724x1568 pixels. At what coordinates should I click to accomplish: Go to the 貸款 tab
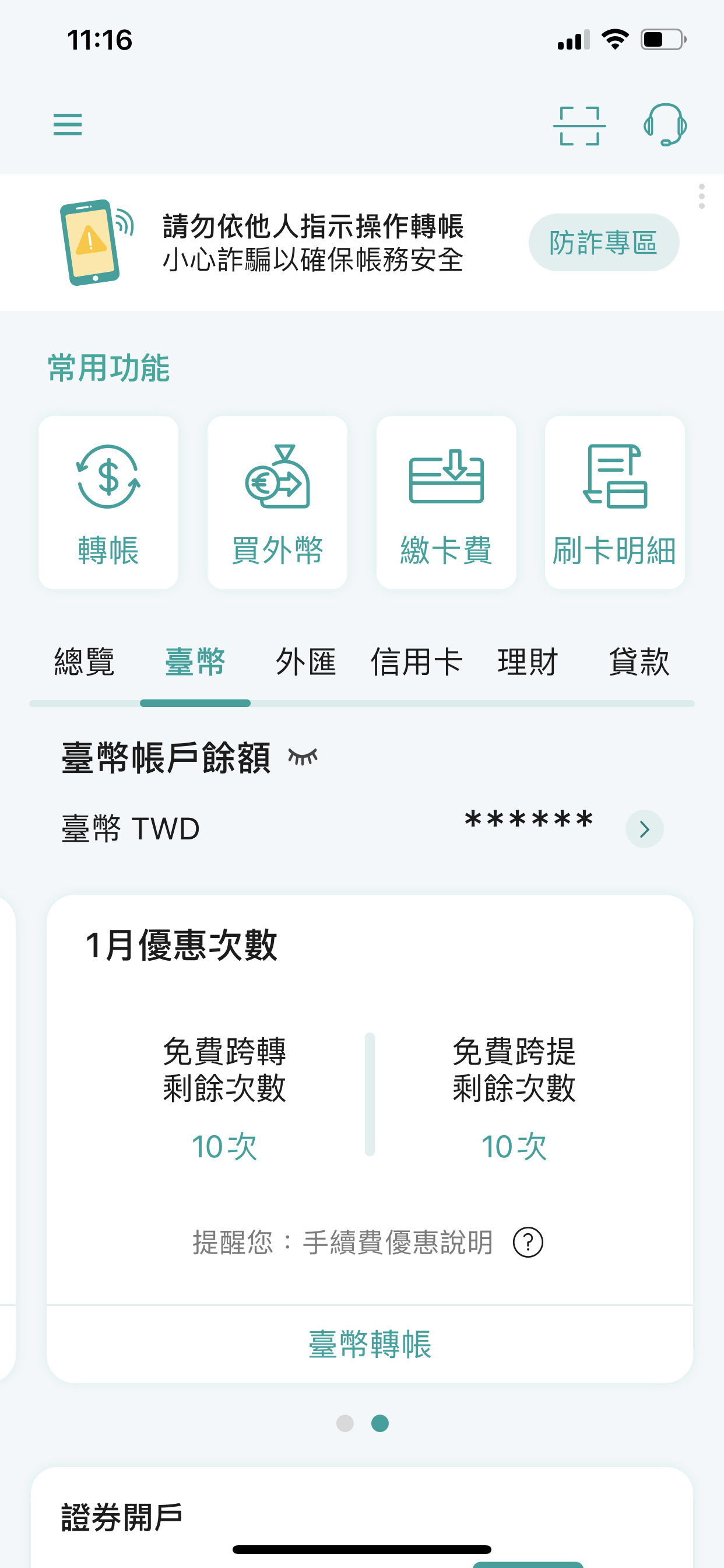click(639, 661)
